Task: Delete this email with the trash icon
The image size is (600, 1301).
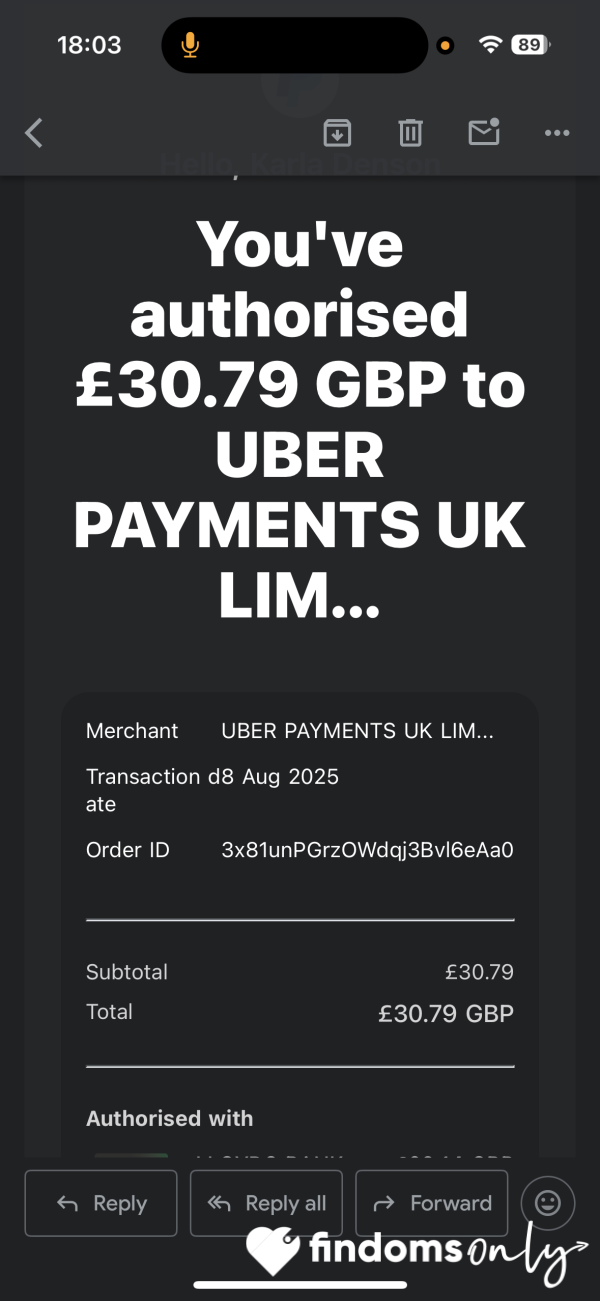Action: [x=411, y=133]
